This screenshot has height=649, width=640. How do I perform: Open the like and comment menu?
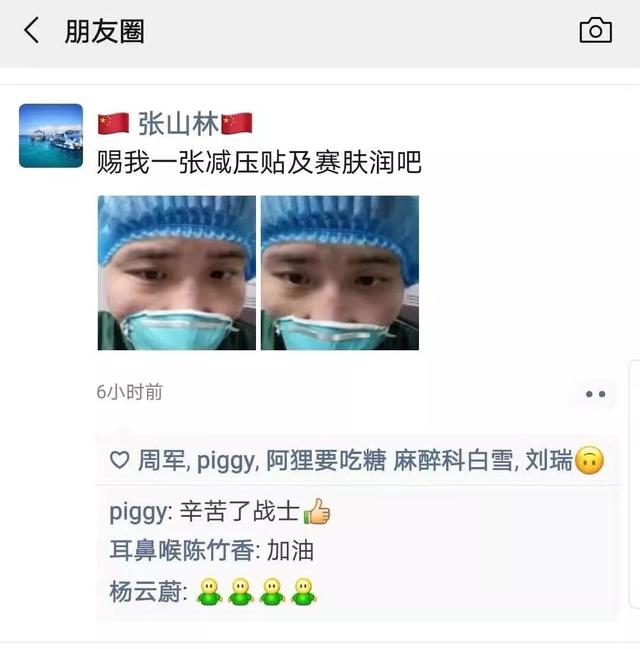595,394
